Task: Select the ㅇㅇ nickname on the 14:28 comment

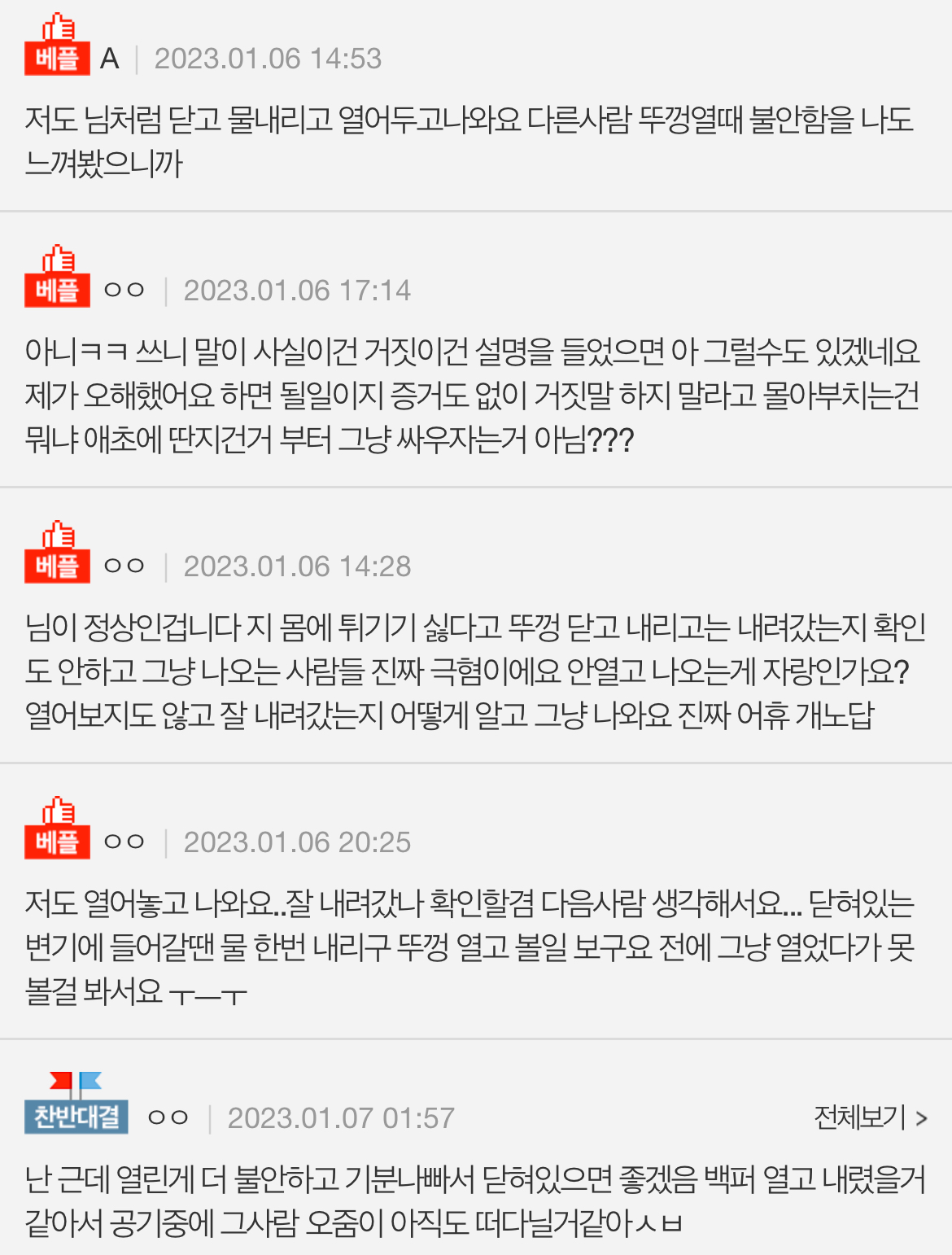Action: point(124,563)
